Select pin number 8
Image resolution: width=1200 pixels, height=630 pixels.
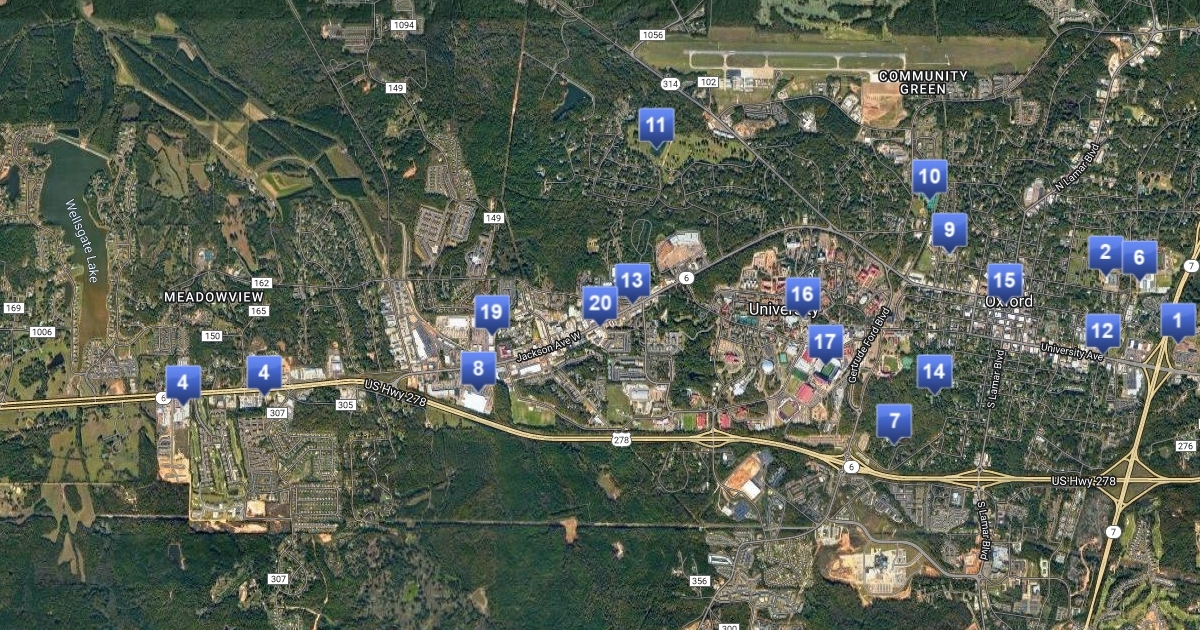[478, 370]
